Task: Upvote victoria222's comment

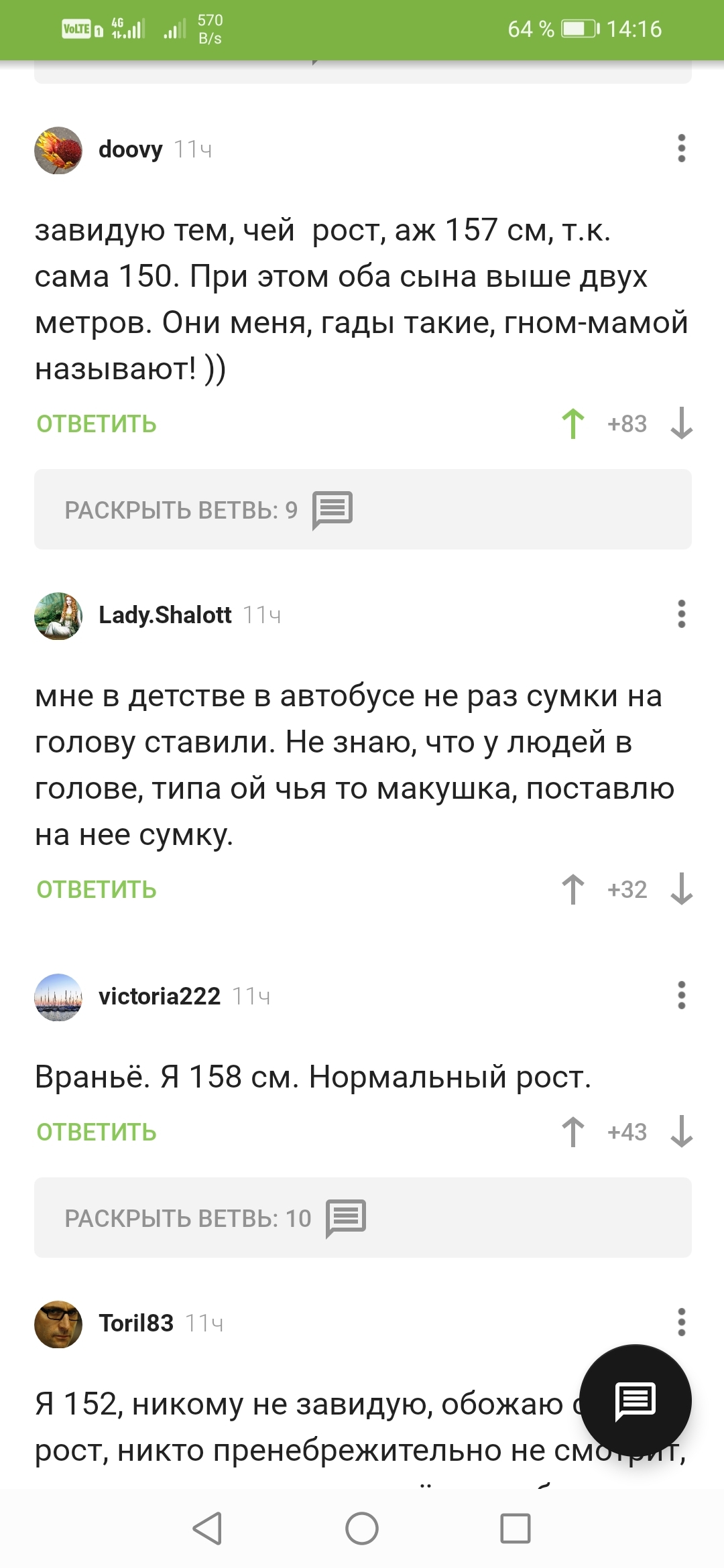Action: [x=573, y=1132]
